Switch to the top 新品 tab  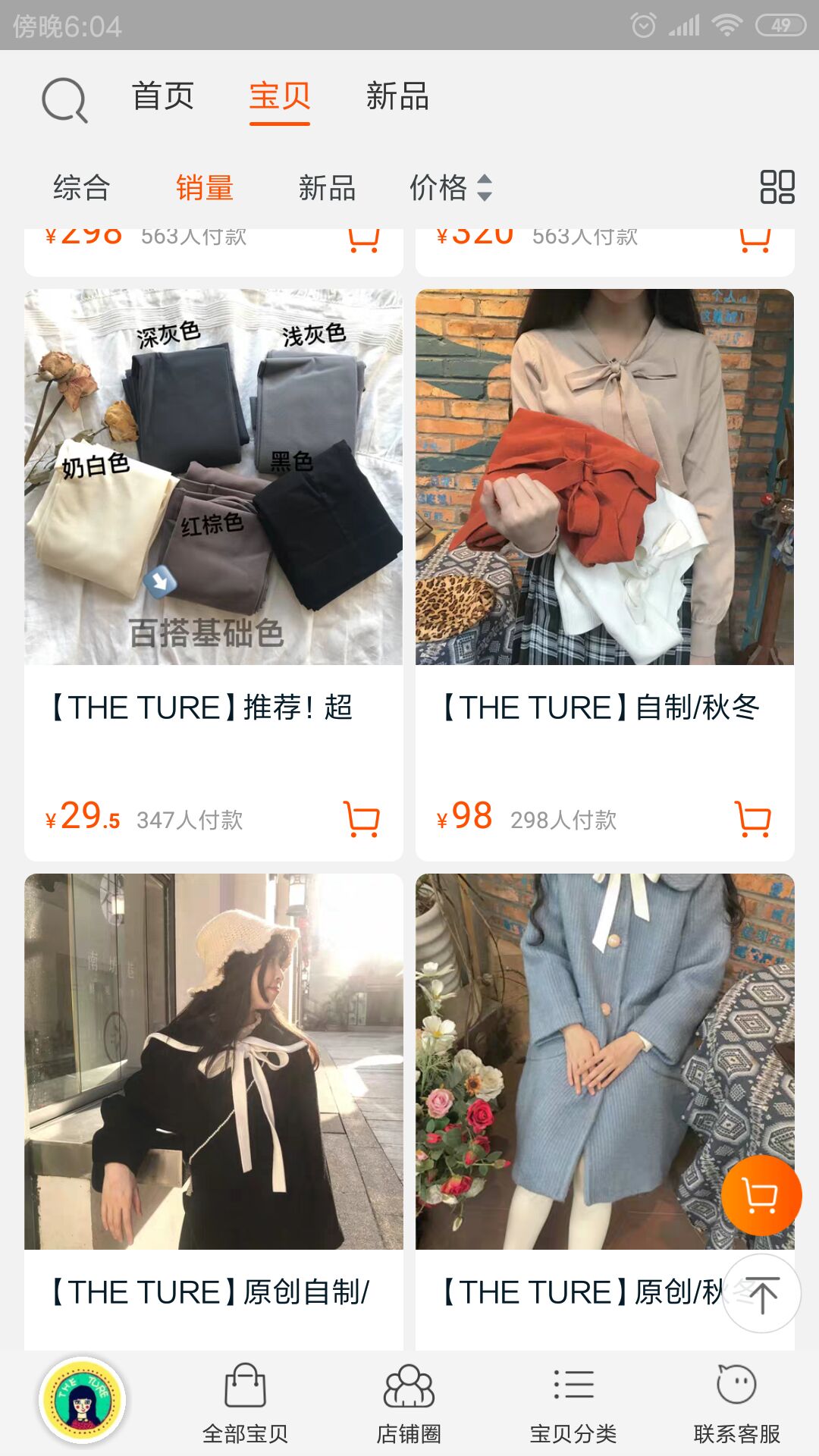[397, 97]
